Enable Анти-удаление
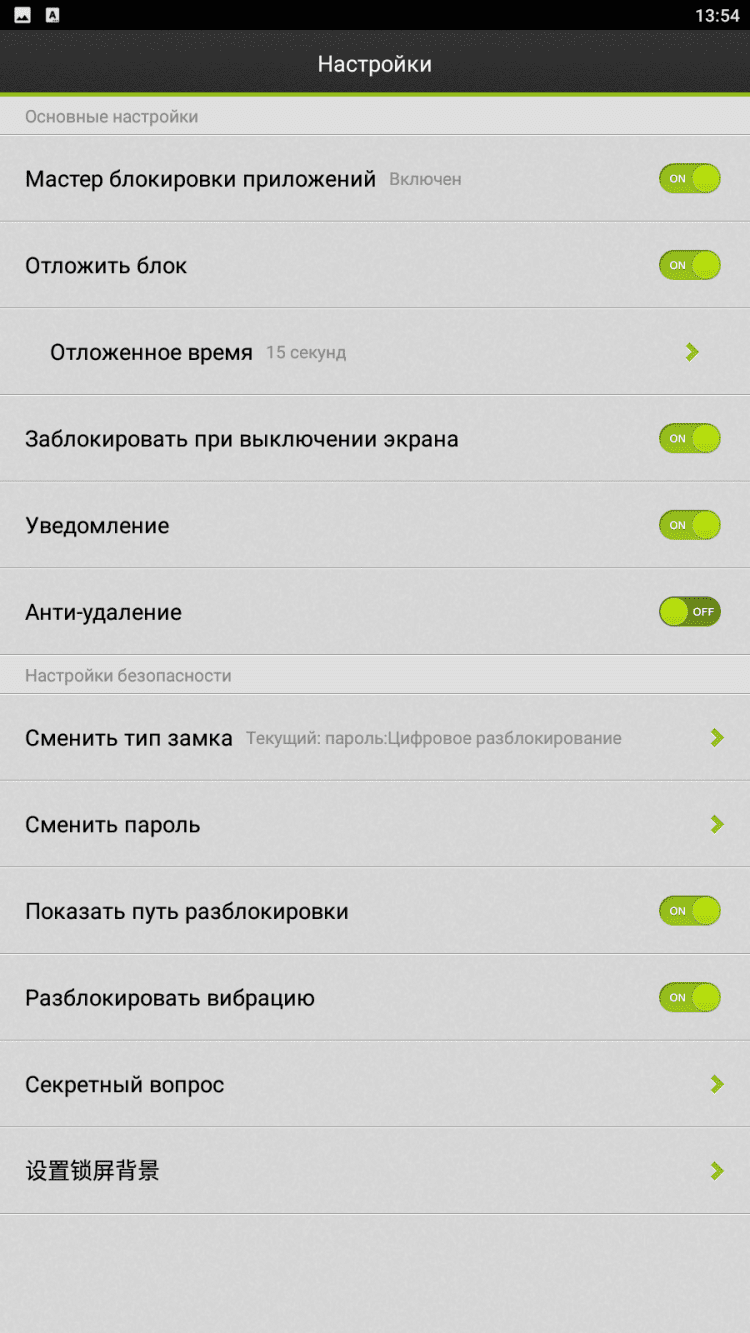Screen dimensions: 750x1333 click(x=689, y=611)
